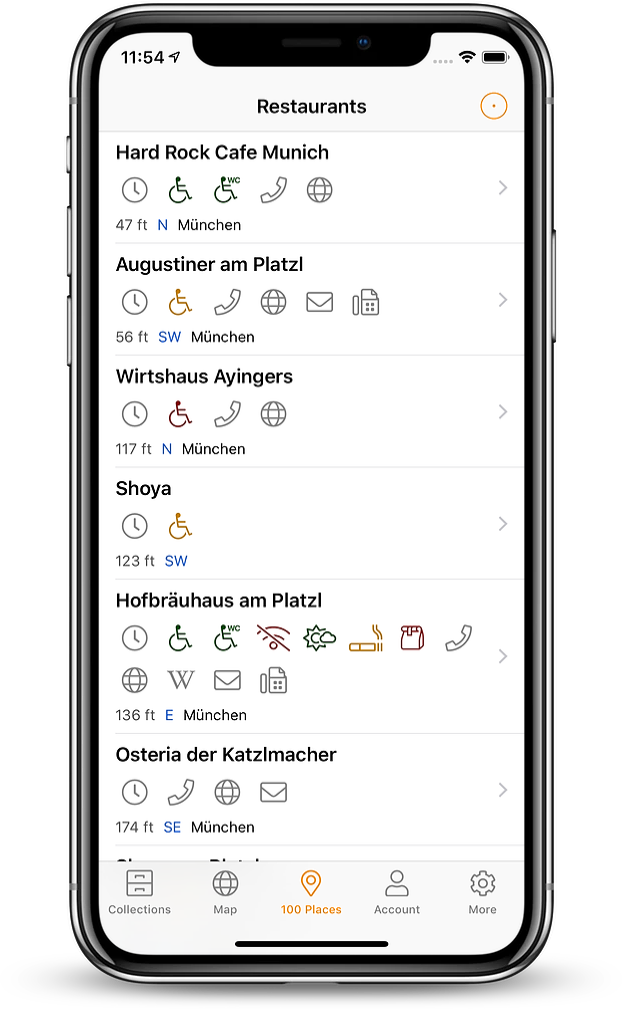Screen dimensions: 622x1009
Task: Open the More tab
Action: [x=482, y=893]
